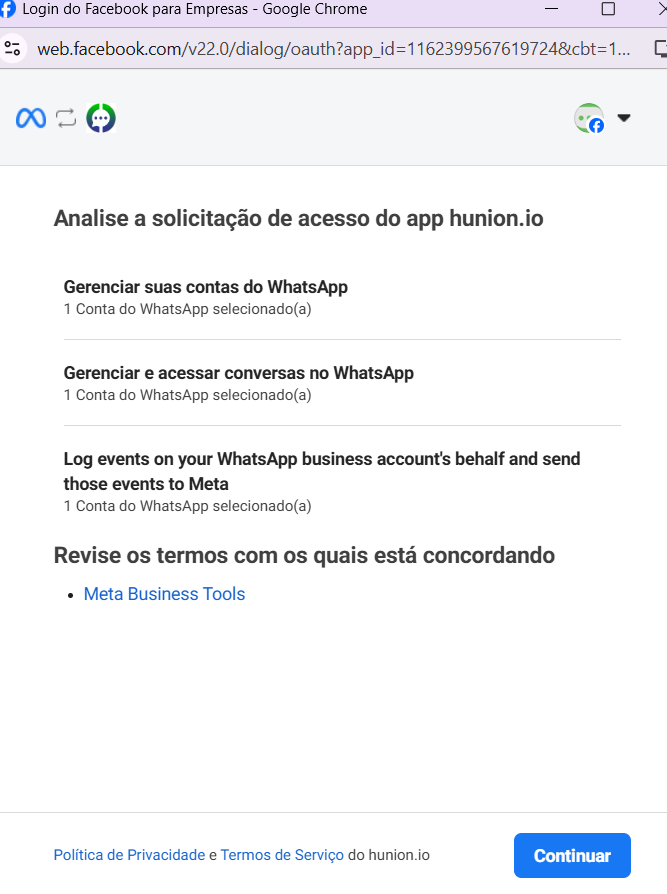This screenshot has height=894, width=667.
Task: Open the Termos de Serviço link
Action: click(282, 855)
